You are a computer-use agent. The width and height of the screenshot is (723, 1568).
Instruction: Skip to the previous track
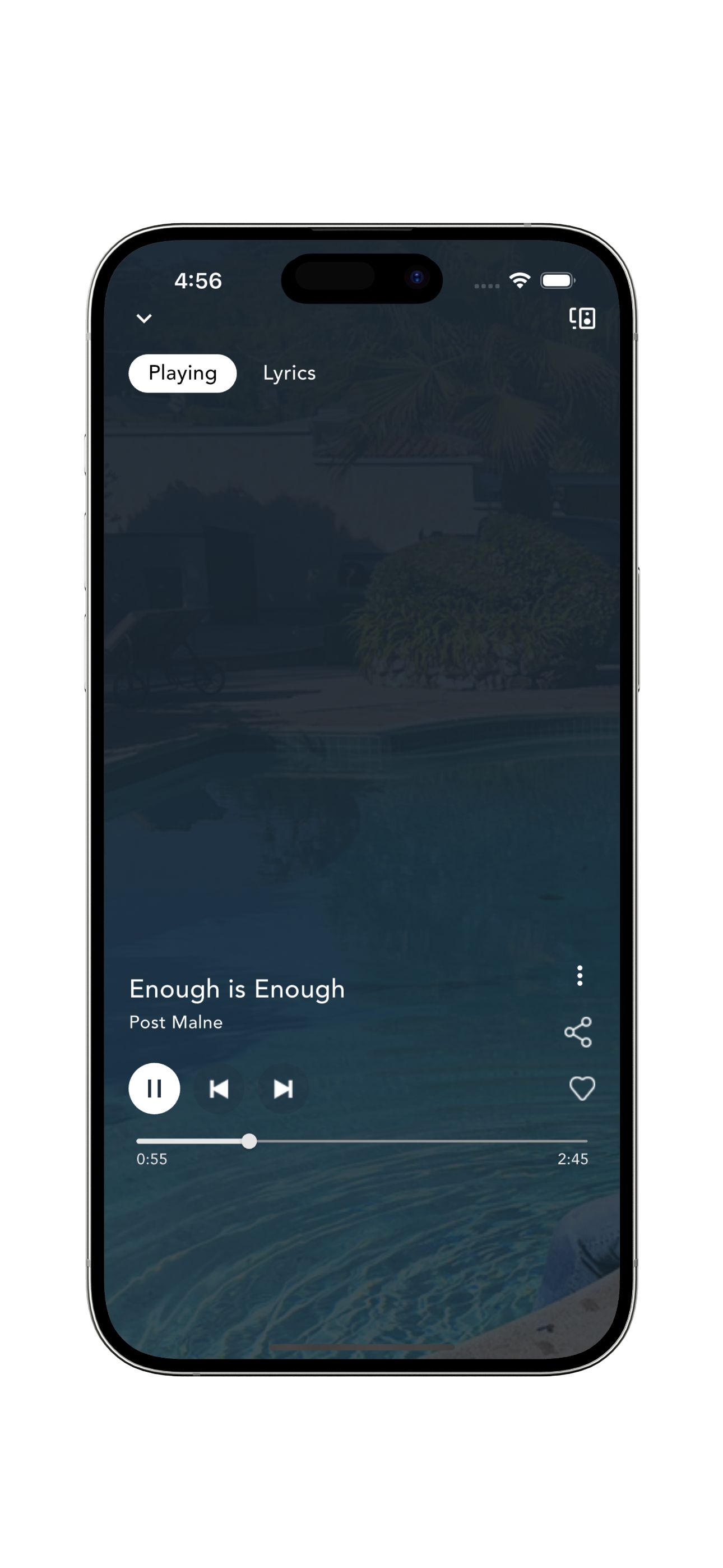219,1089
